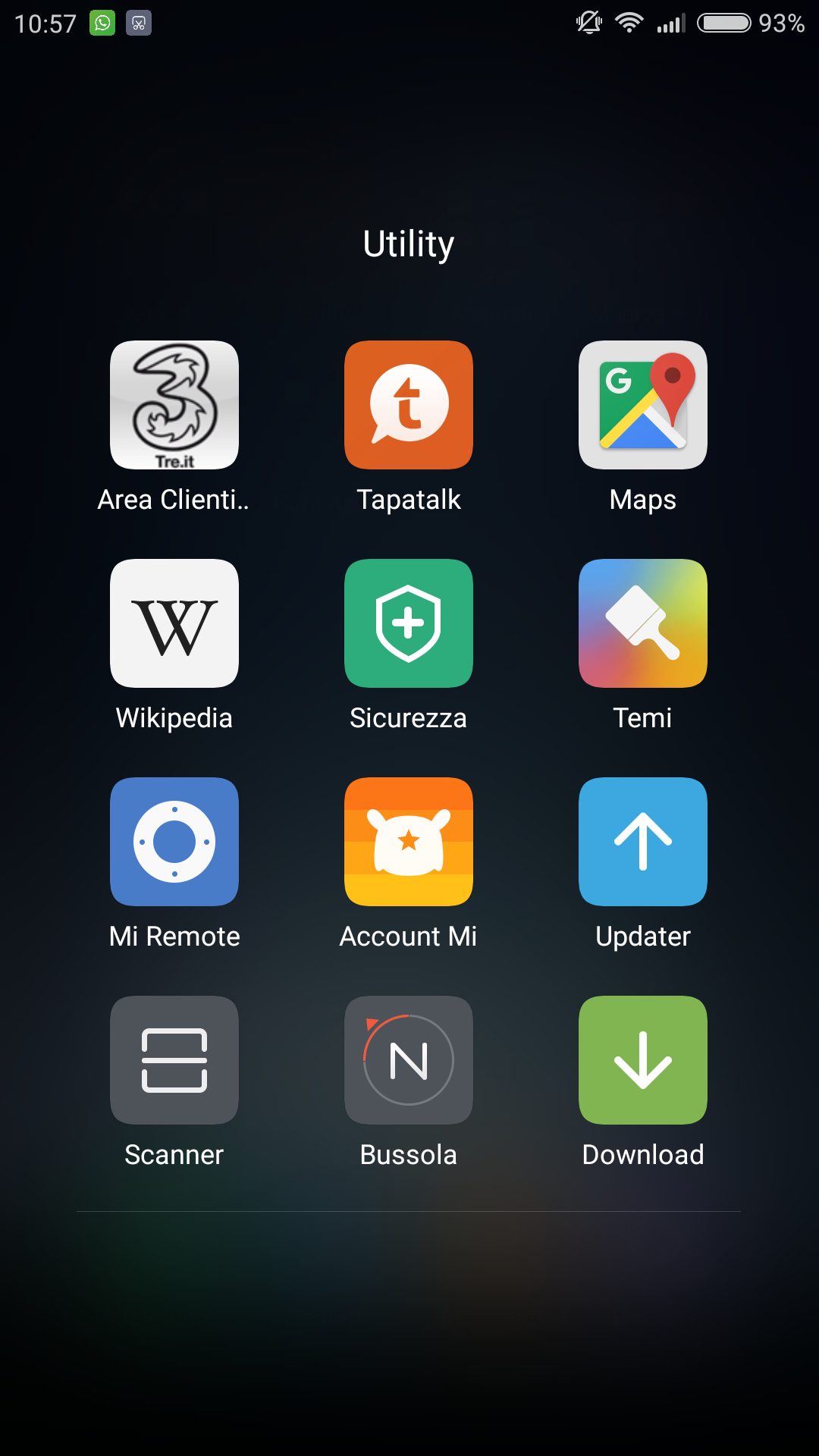Open the Download app
The image size is (819, 1456).
(643, 1060)
